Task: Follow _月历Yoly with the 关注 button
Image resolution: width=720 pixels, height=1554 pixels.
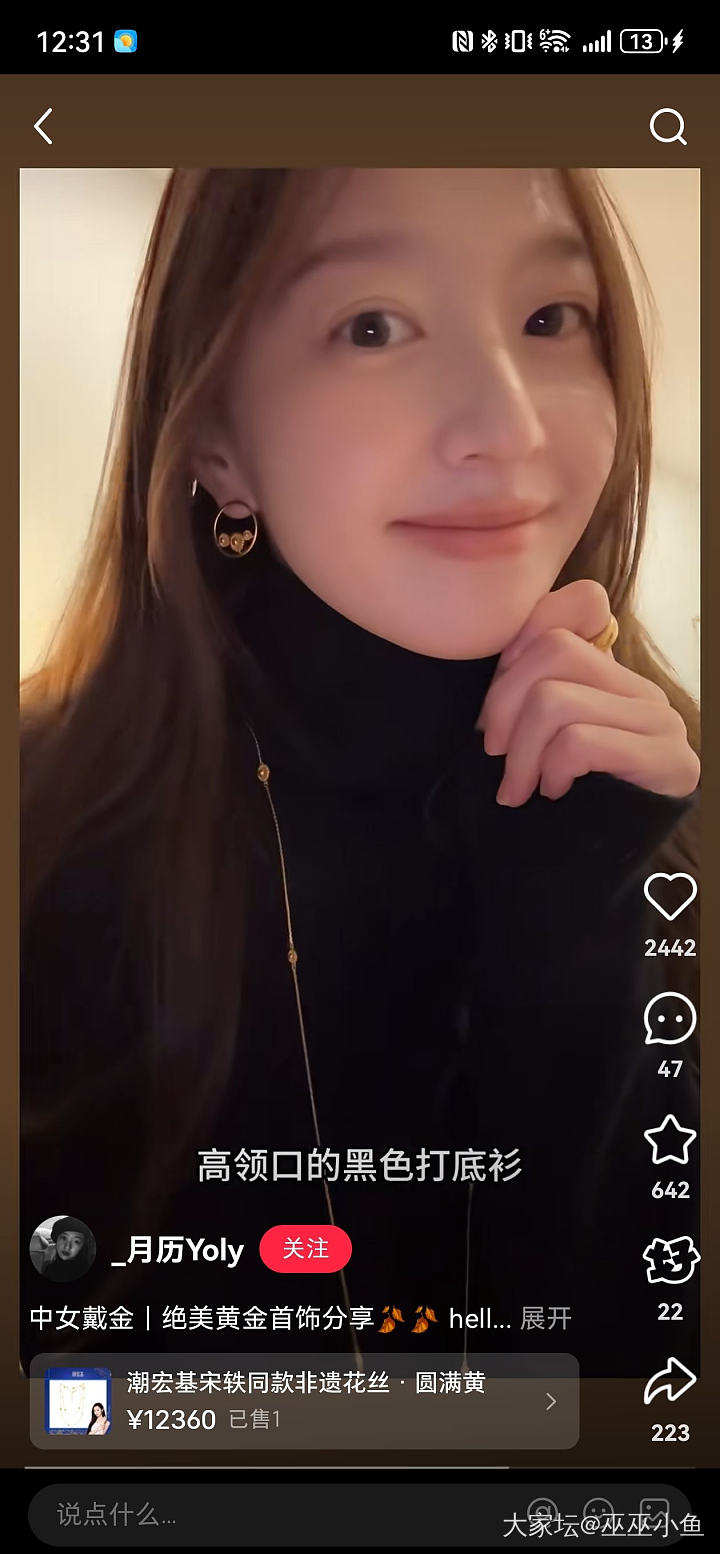Action: pos(305,1249)
